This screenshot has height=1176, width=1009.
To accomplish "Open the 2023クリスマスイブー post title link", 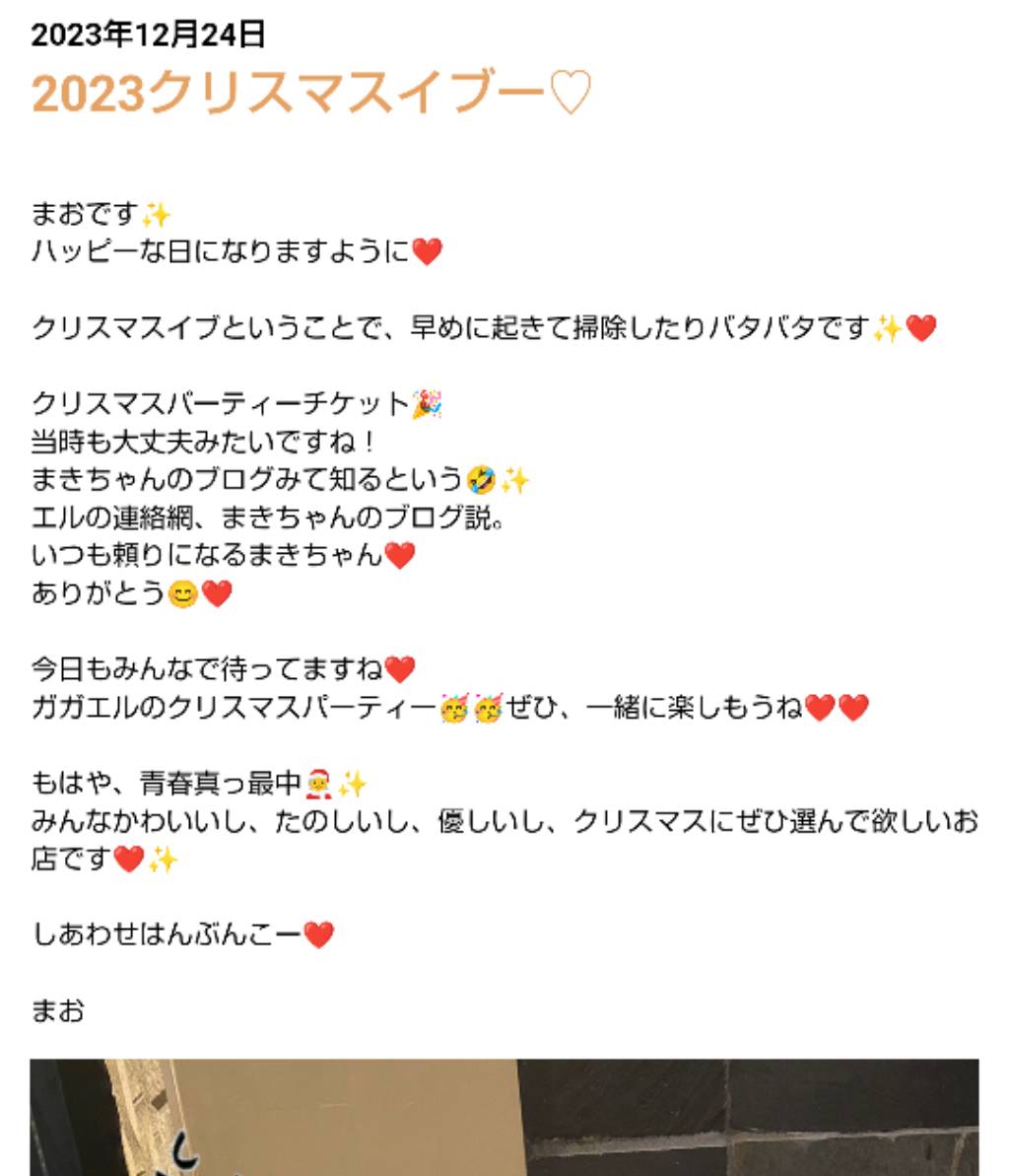I will [310, 95].
